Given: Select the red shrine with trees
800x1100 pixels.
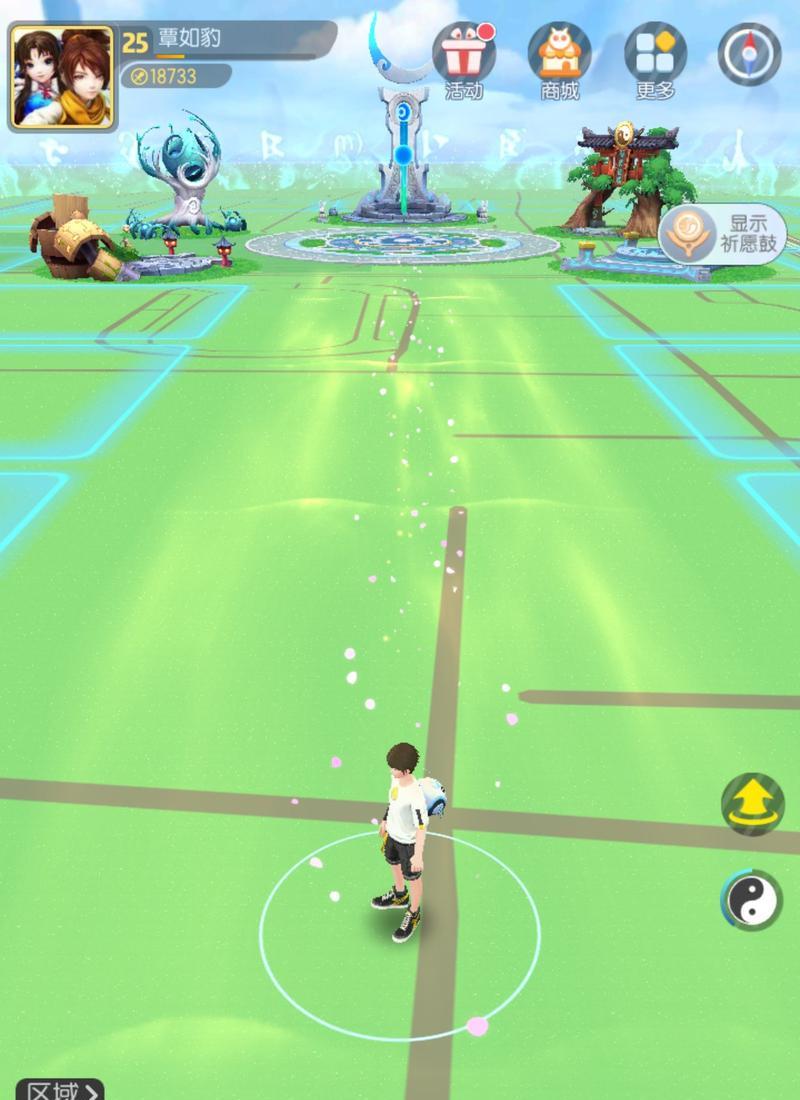Looking at the screenshot, I should tap(625, 180).
